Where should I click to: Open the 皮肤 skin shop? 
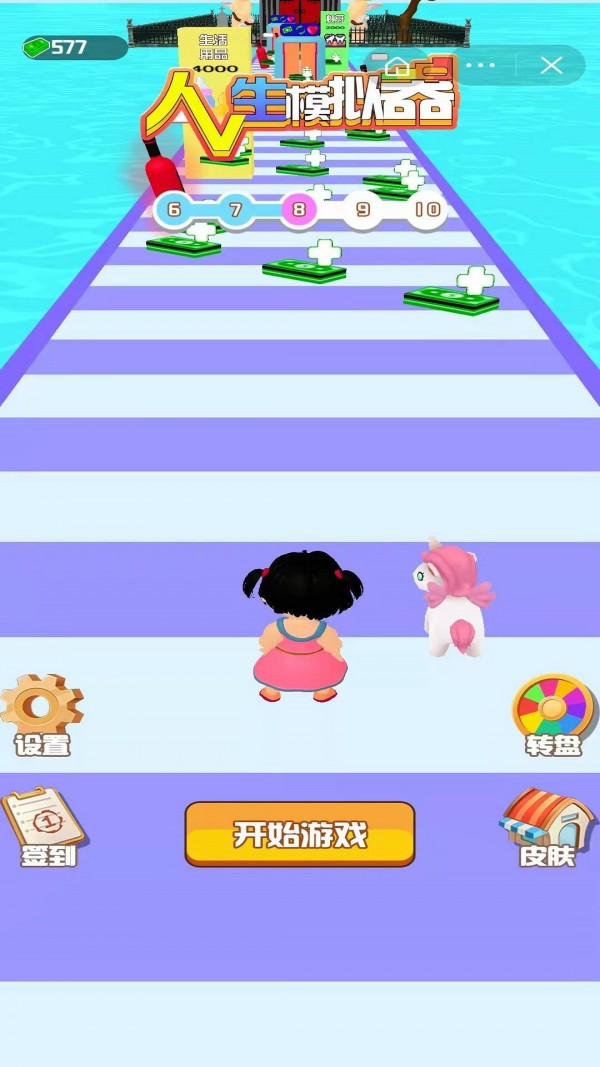coord(546,825)
